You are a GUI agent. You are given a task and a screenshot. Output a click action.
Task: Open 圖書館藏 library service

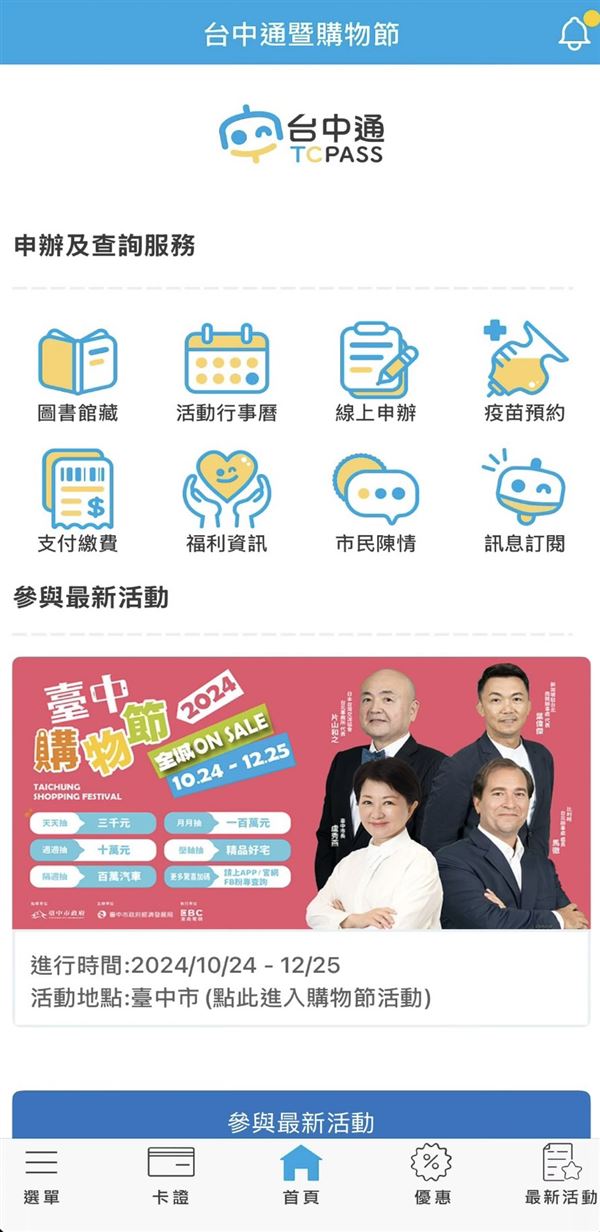[77, 372]
